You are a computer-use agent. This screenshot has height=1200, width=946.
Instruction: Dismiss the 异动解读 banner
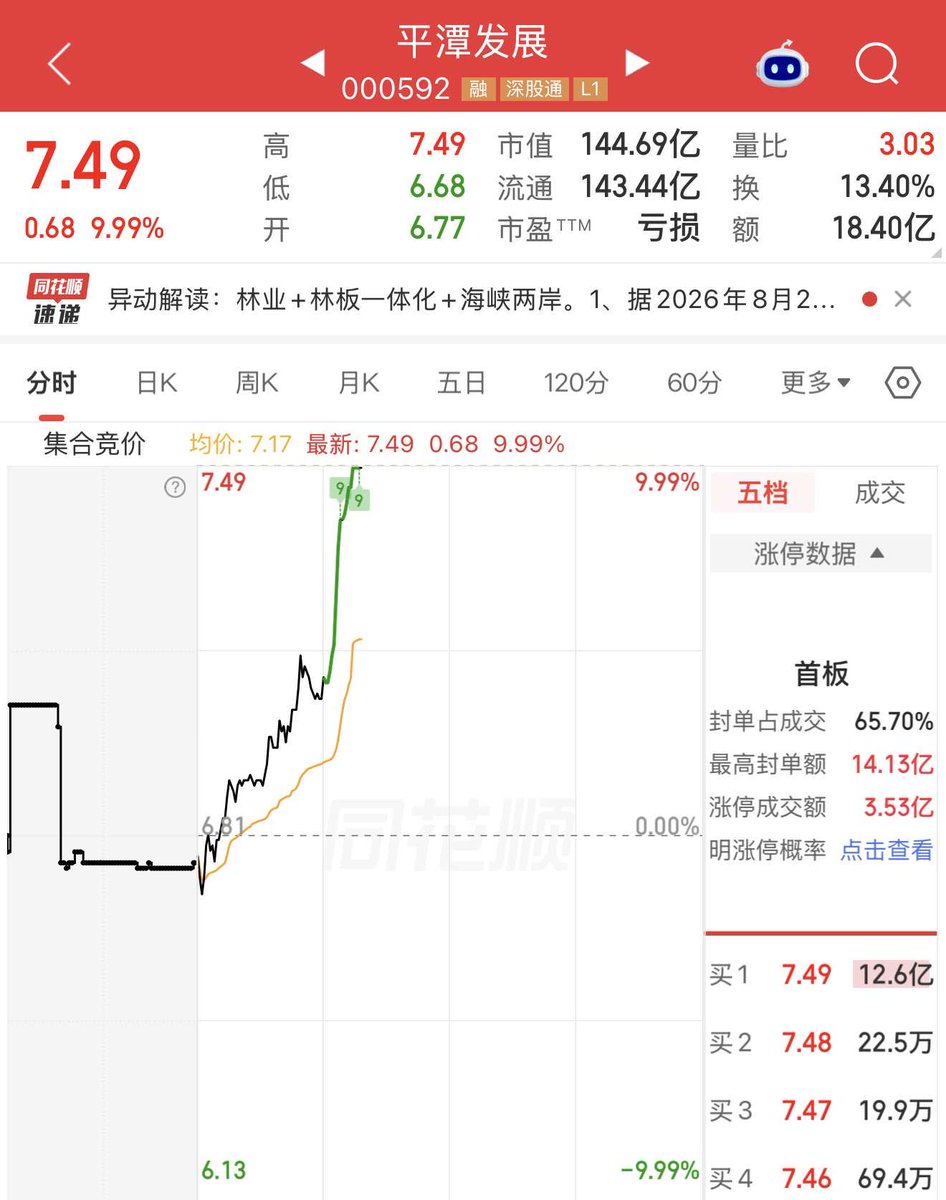[902, 299]
